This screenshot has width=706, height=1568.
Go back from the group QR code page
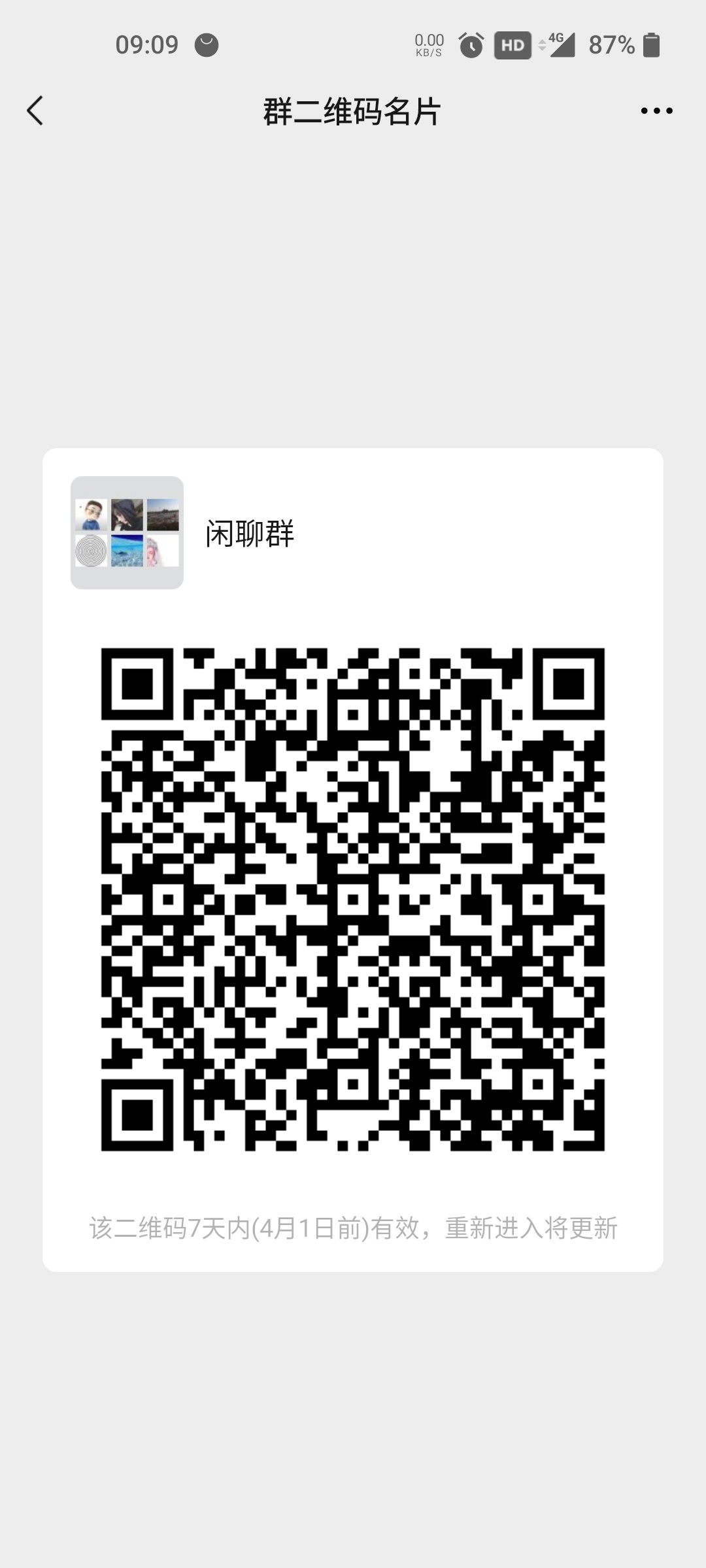[x=35, y=110]
